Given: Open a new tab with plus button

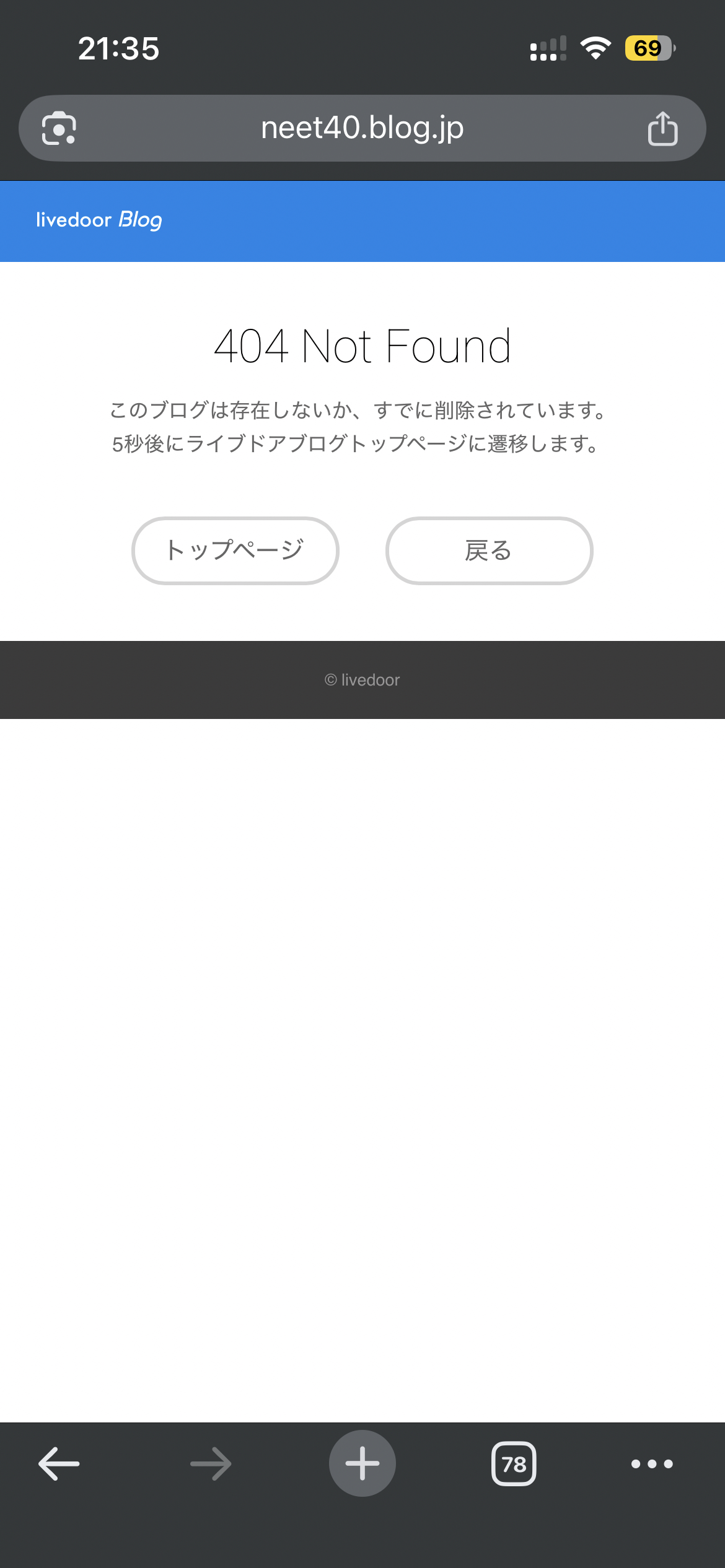Looking at the screenshot, I should (362, 1464).
